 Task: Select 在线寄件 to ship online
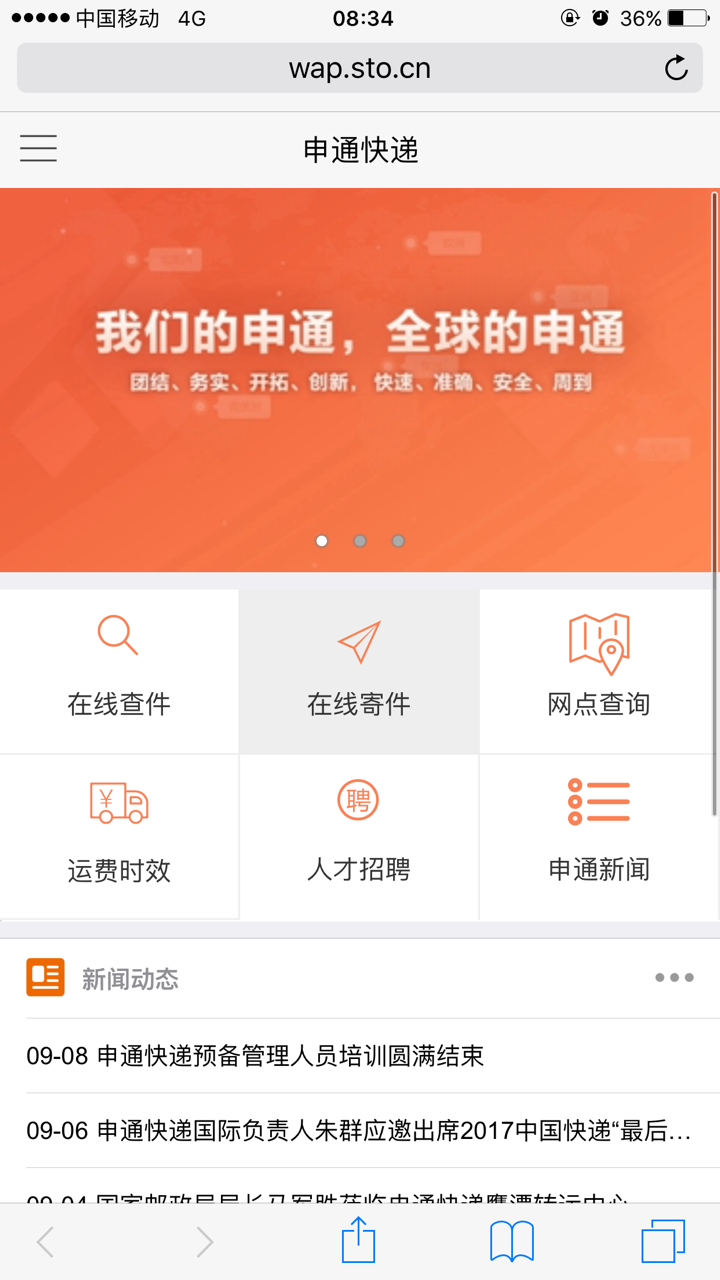pos(359,670)
